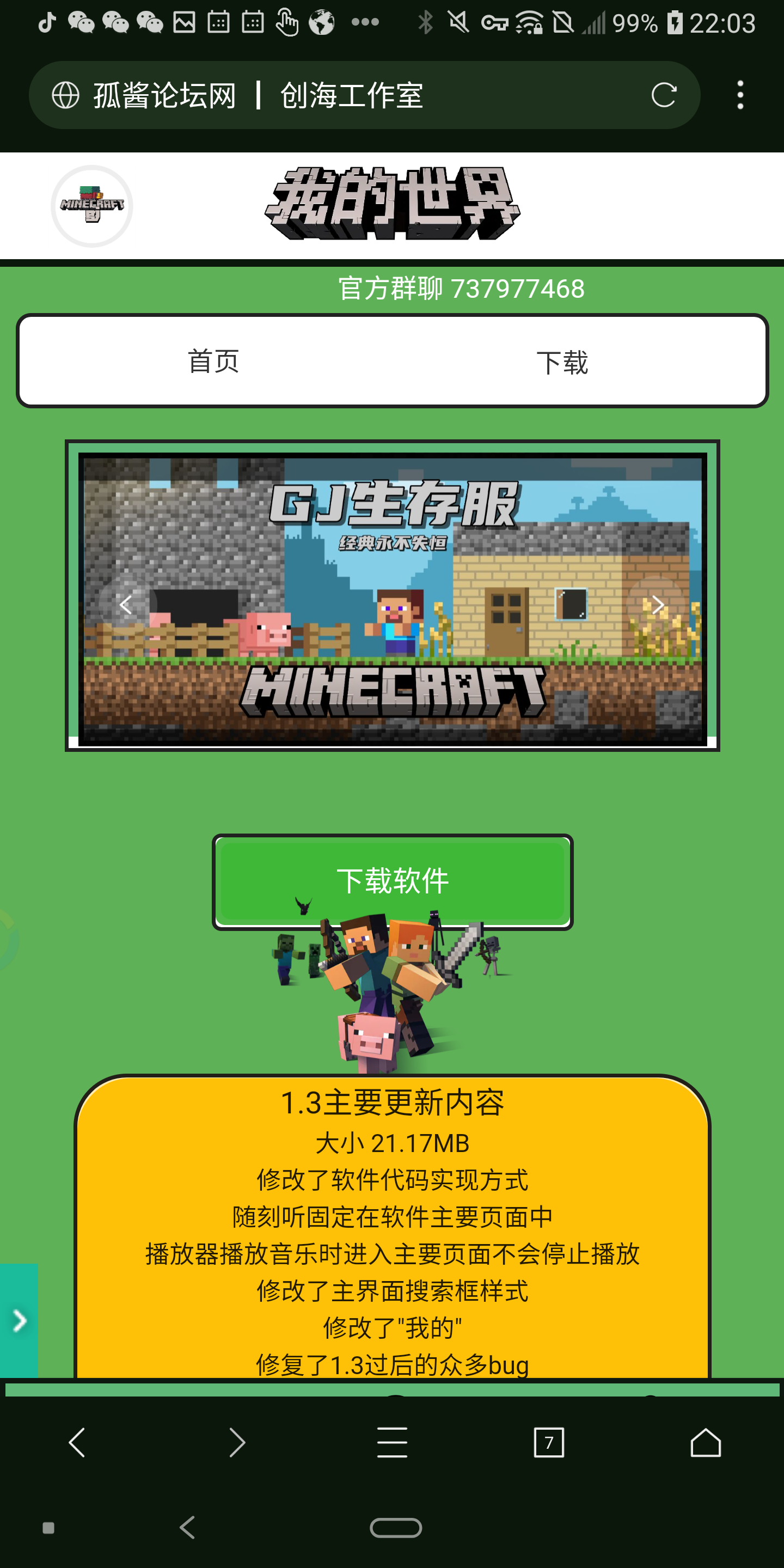This screenshot has width=784, height=1568.
Task: Reload the page with the refresh icon
Action: pyautogui.click(x=664, y=95)
